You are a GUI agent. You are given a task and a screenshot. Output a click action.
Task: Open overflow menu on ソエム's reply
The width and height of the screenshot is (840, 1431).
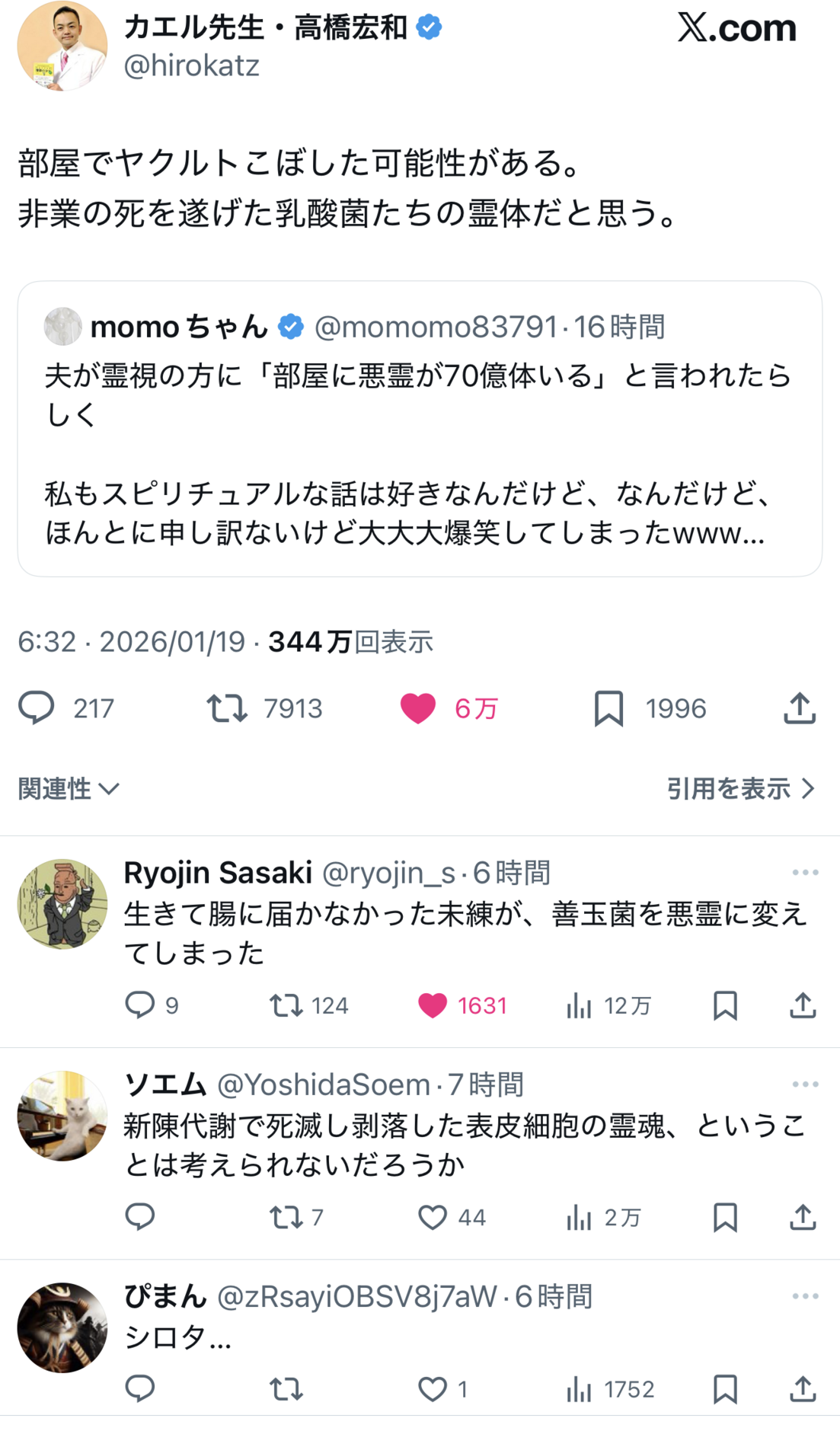coord(805,1084)
